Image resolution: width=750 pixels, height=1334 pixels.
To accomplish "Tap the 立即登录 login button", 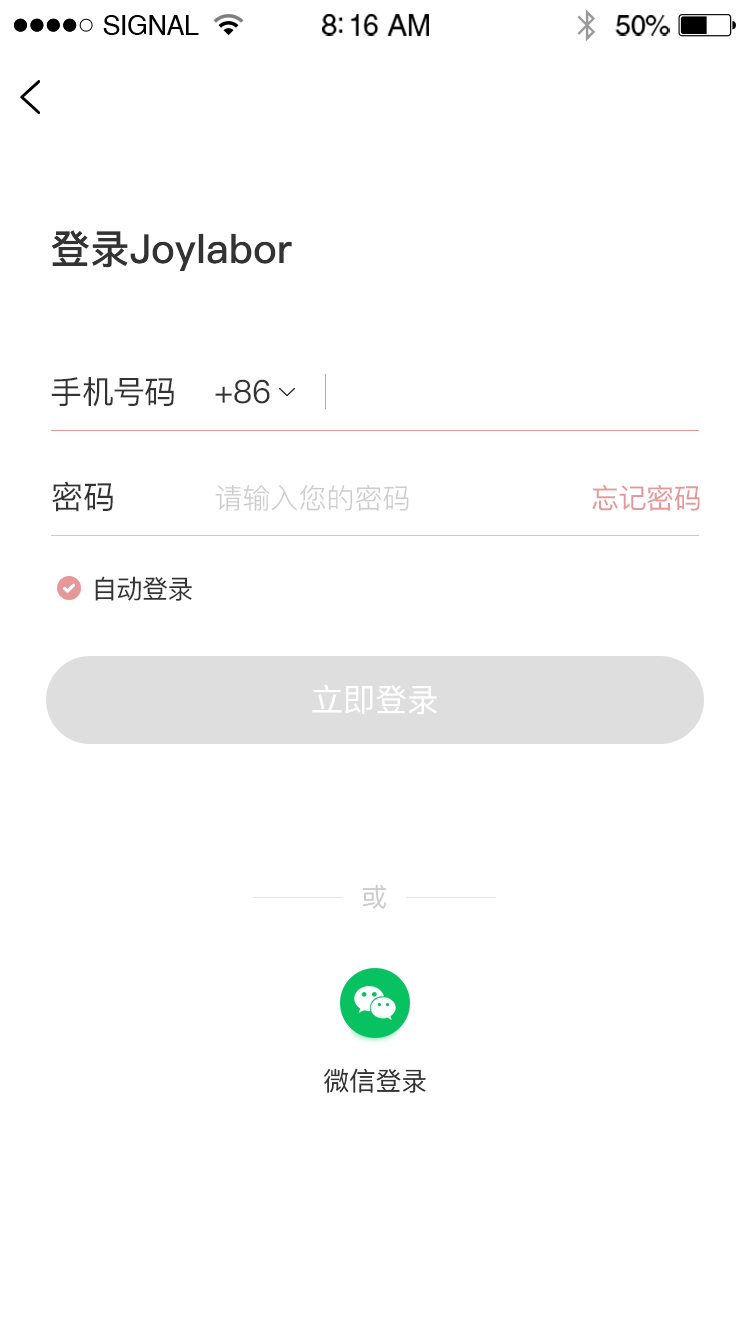I will click(x=375, y=700).
